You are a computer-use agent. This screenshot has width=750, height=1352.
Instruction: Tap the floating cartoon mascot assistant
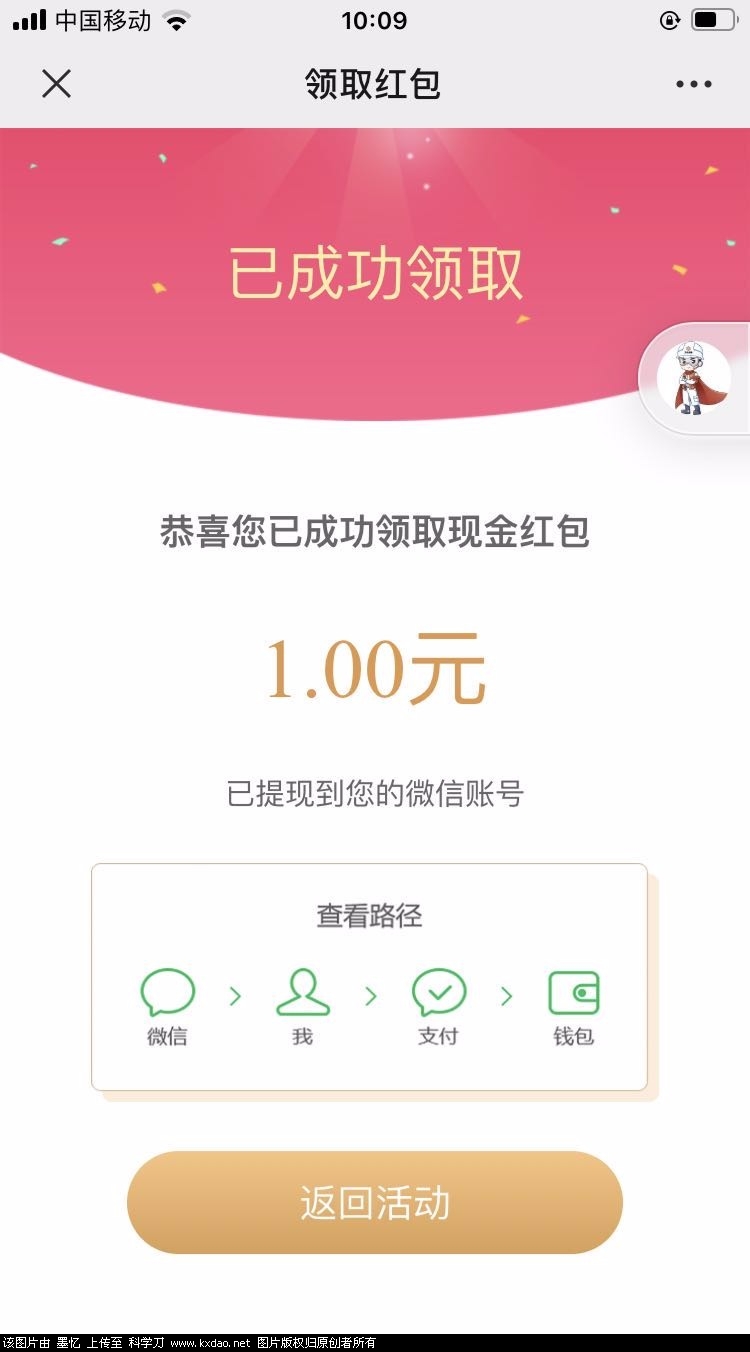point(693,378)
